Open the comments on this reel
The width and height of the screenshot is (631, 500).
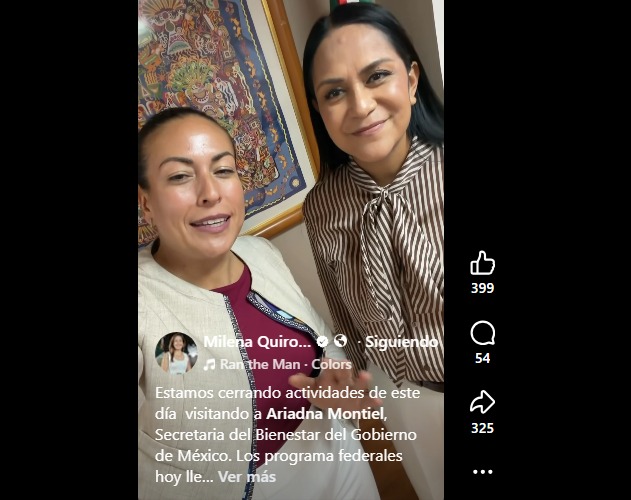coord(482,333)
